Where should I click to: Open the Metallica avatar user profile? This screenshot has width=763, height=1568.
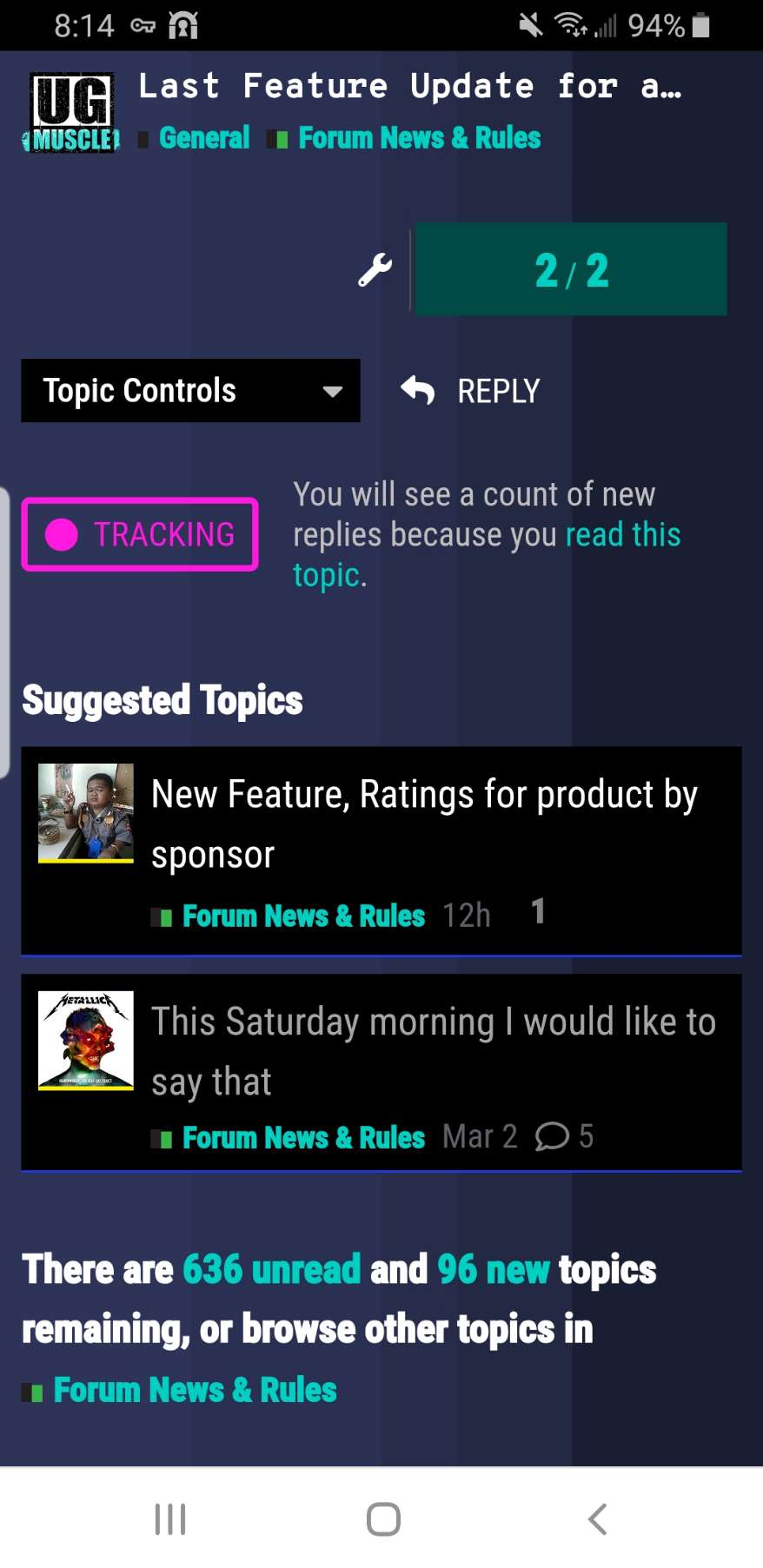pyautogui.click(x=86, y=1040)
